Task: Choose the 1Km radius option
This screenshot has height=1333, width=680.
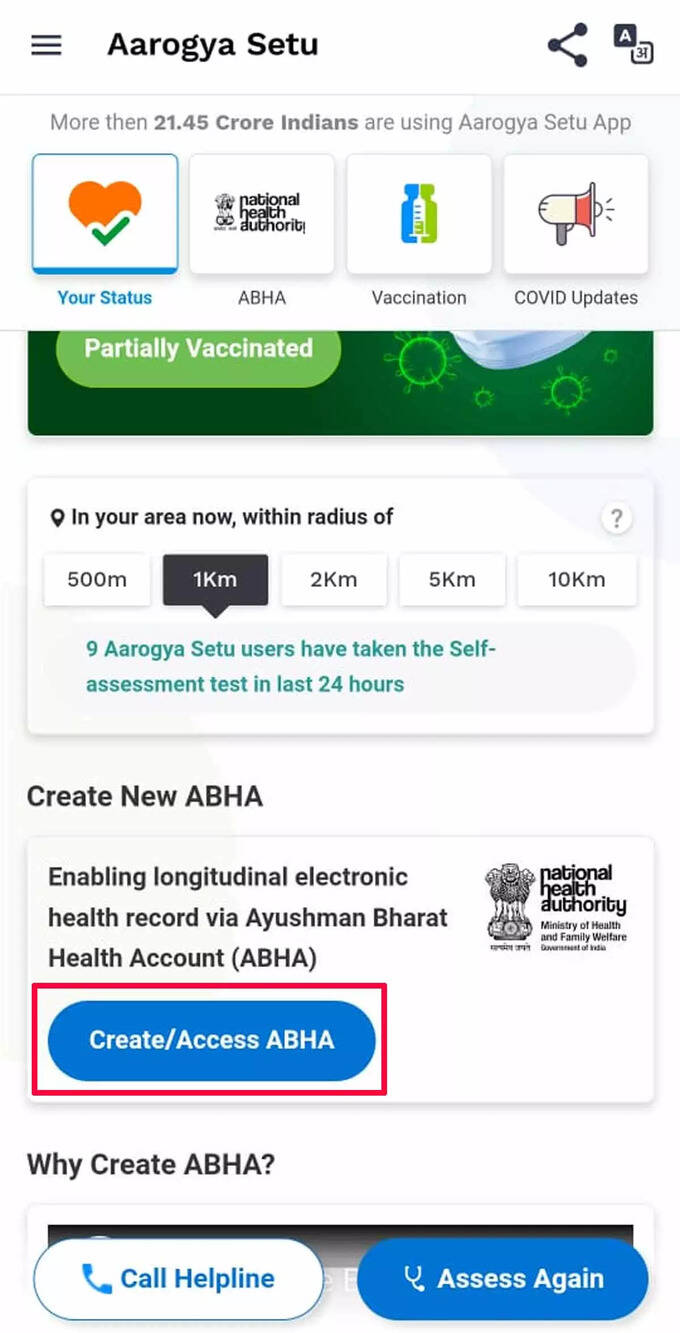Action: click(215, 579)
